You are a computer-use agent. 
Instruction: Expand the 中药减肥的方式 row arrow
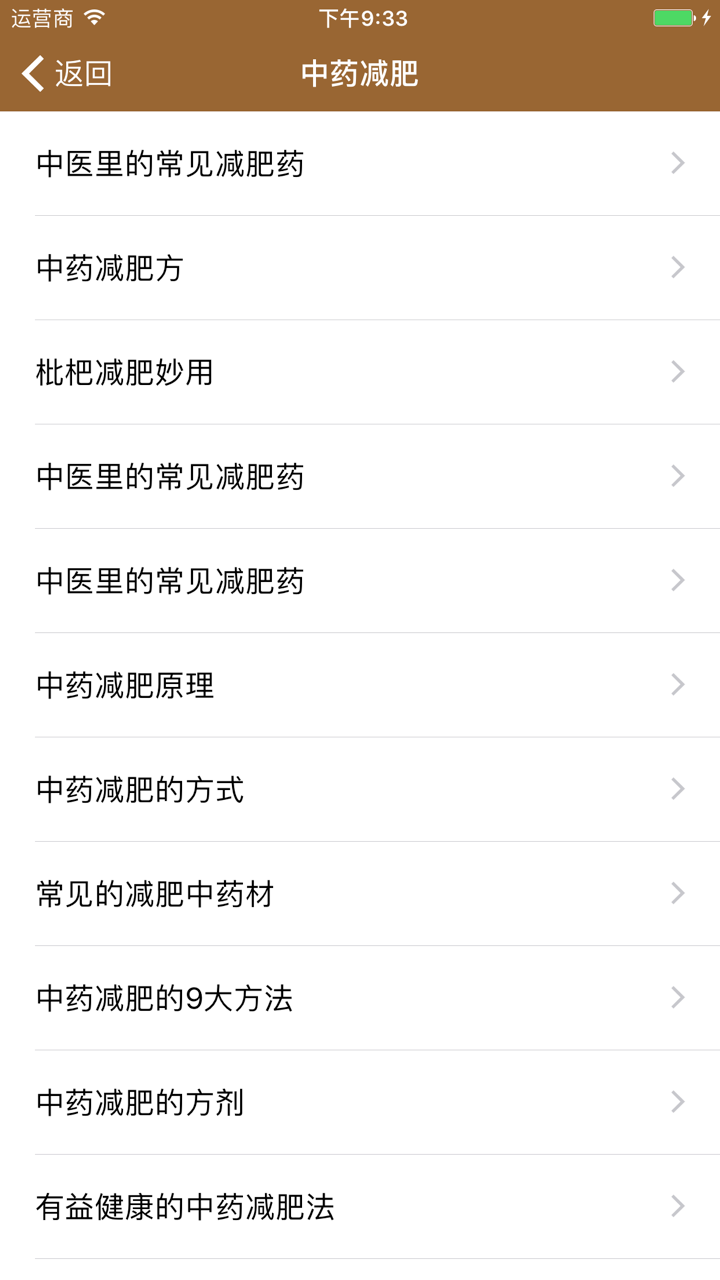(678, 789)
